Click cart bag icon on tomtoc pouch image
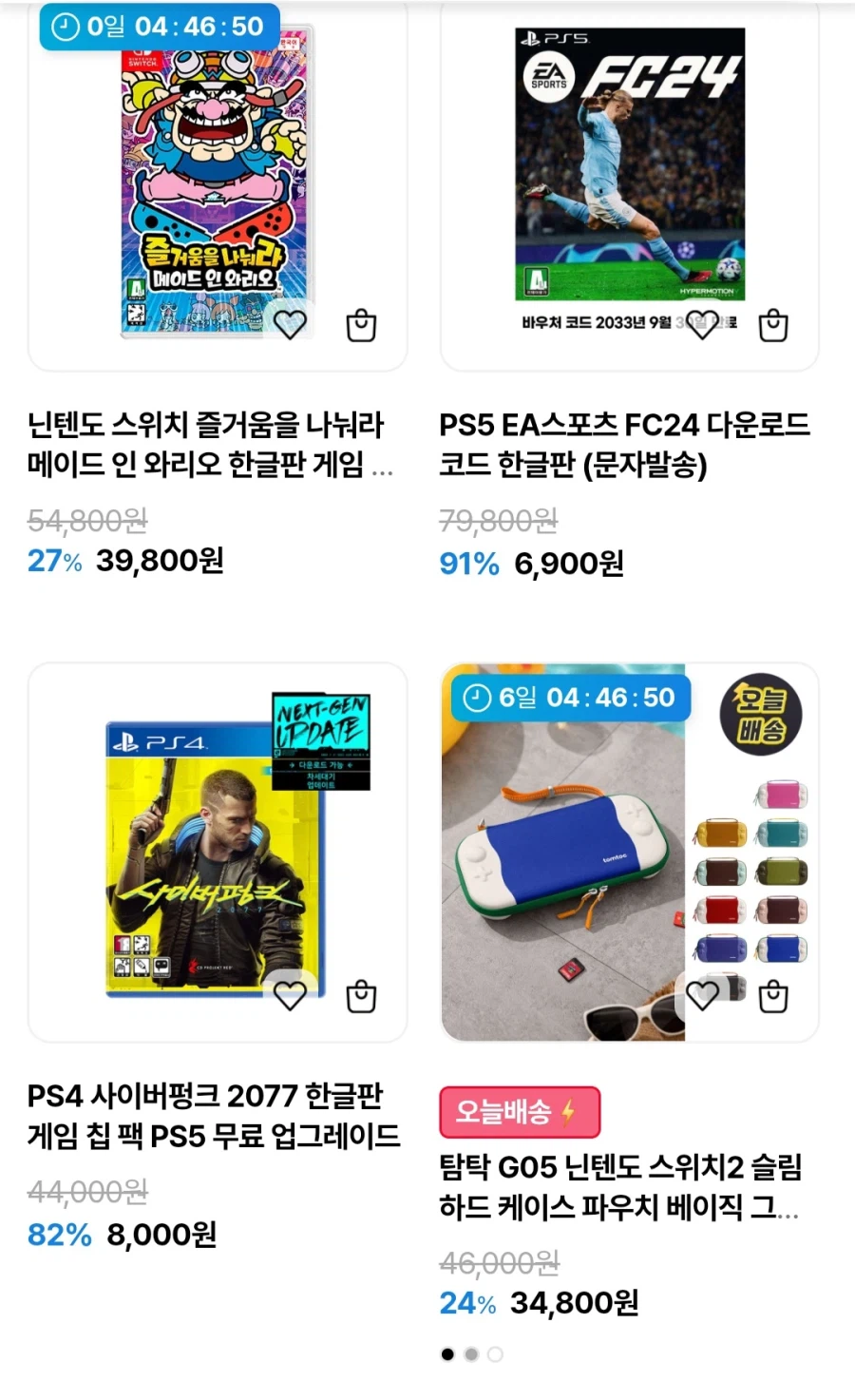Screen dimensions: 855x1400 (x=772, y=996)
